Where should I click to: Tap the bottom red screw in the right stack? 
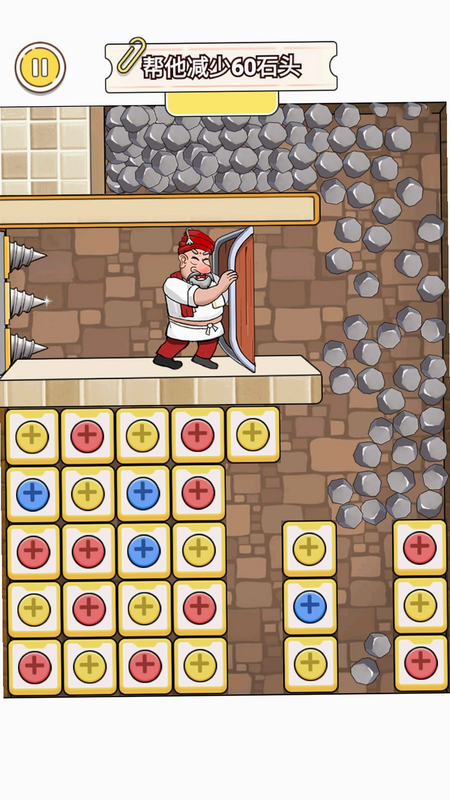pos(421,663)
